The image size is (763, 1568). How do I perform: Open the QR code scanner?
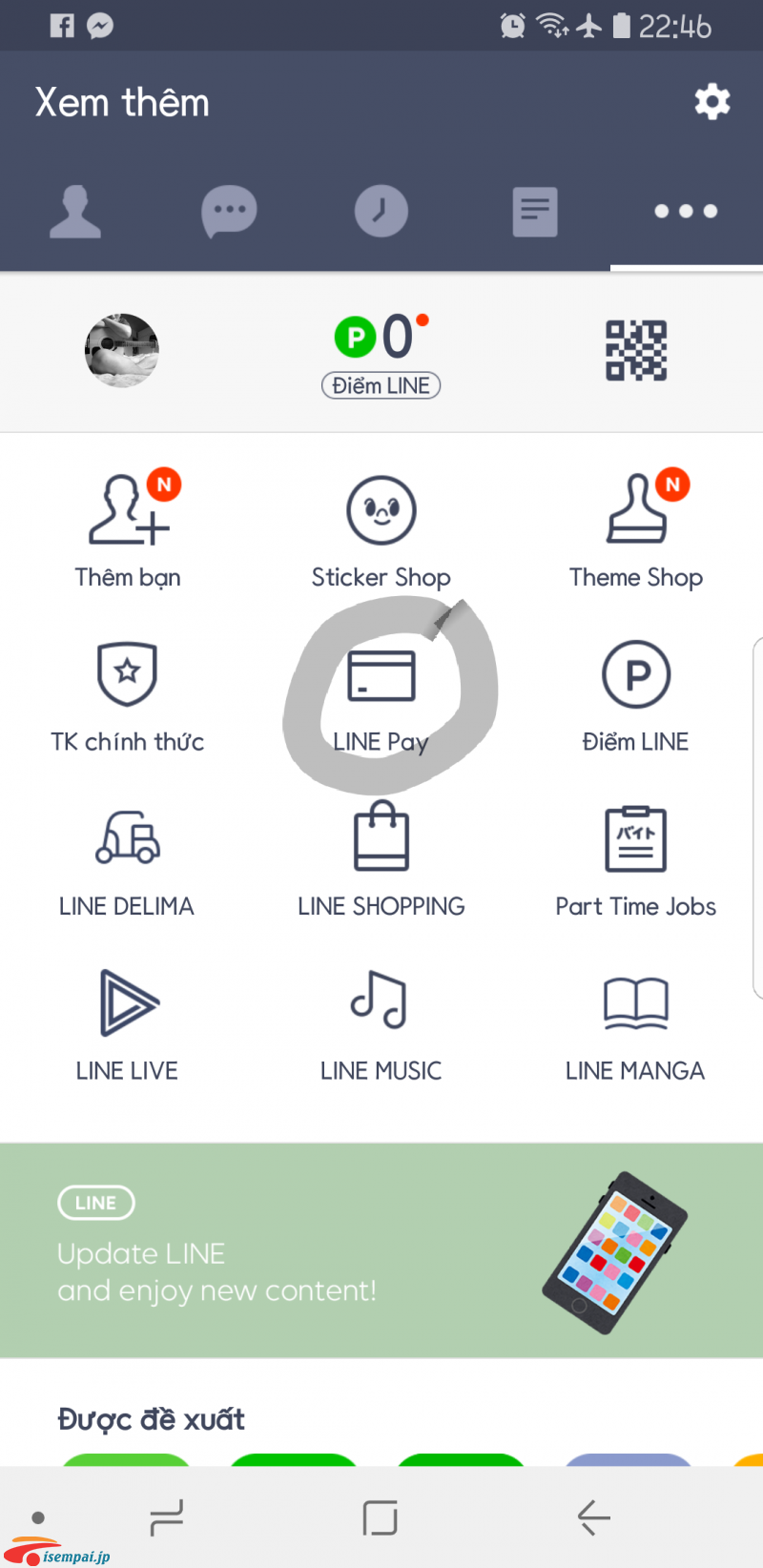coord(636,350)
